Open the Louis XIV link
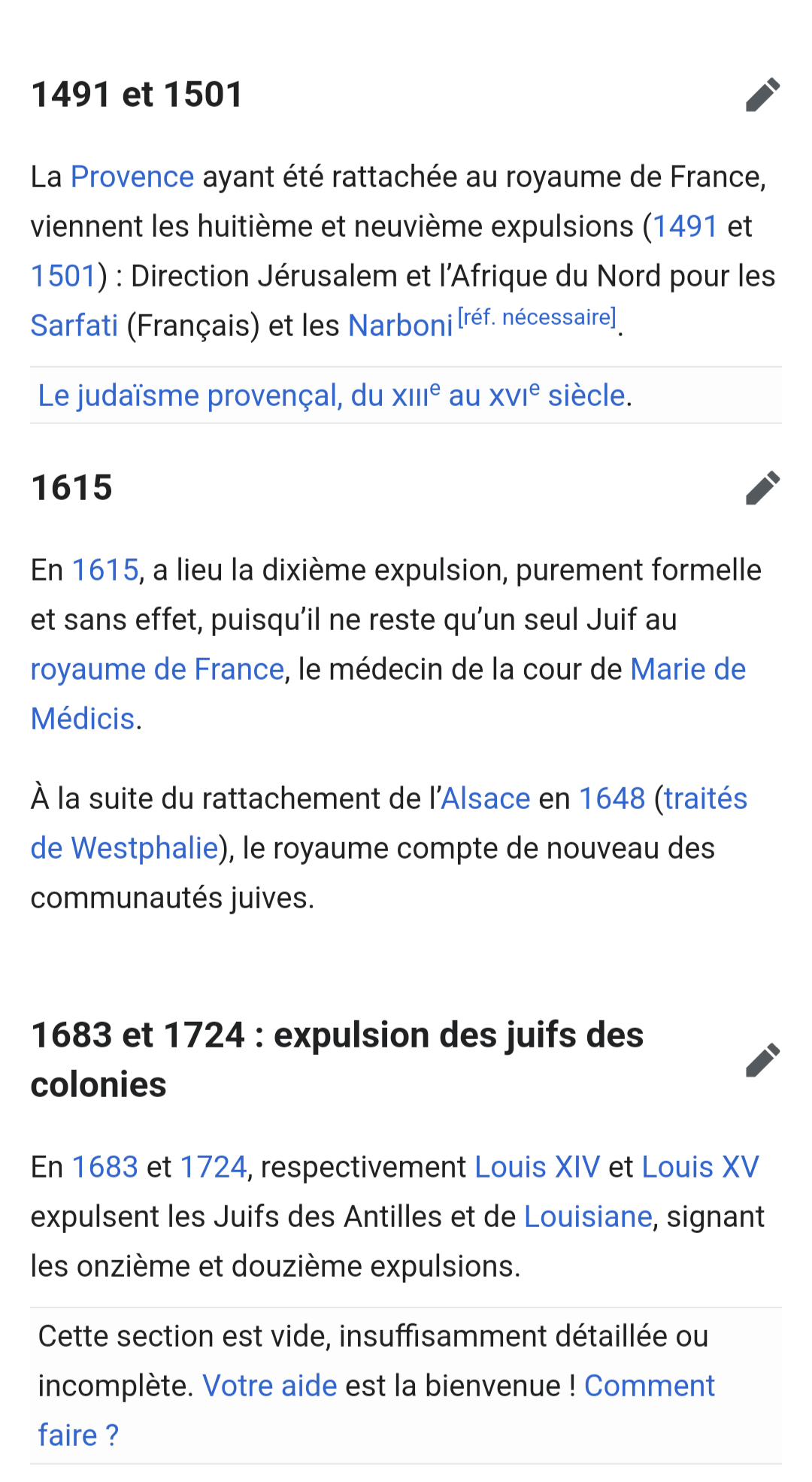812x1482 pixels. point(537,1168)
